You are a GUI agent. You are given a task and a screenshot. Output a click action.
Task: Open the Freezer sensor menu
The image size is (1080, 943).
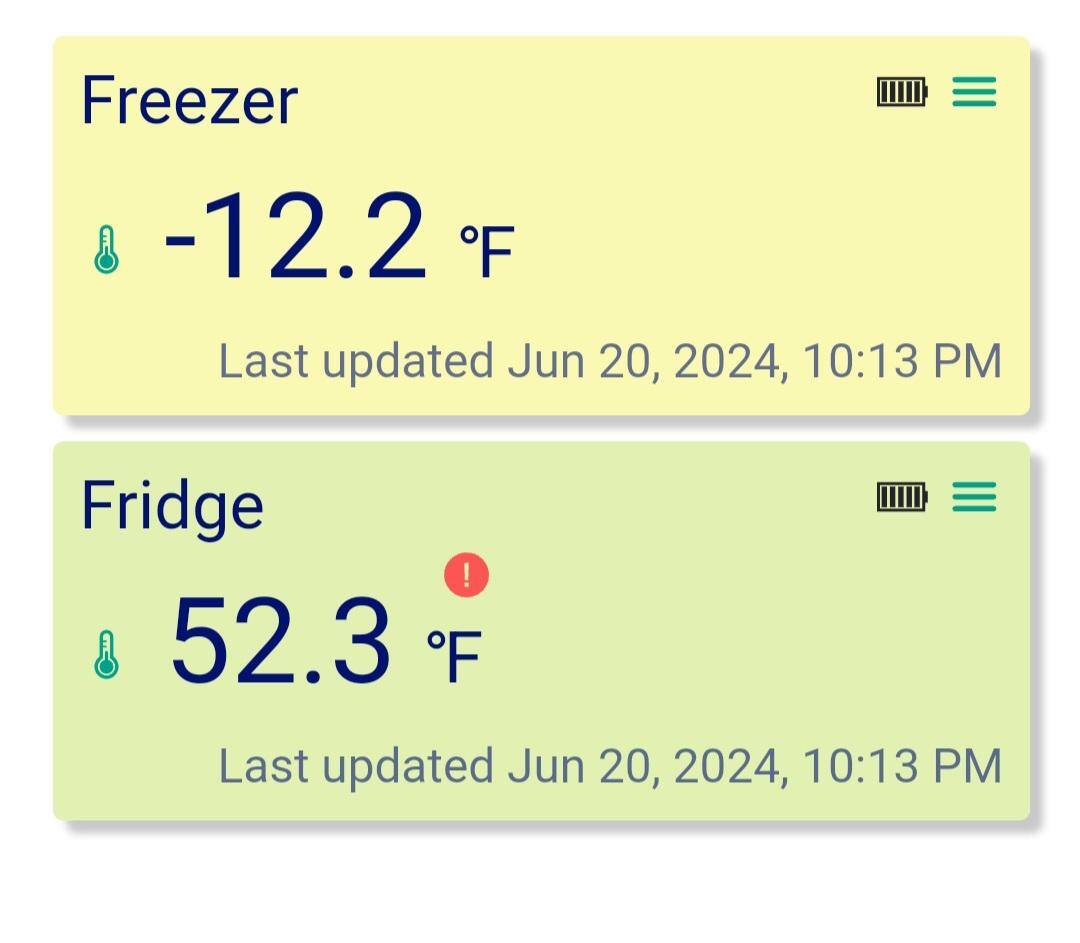click(974, 93)
